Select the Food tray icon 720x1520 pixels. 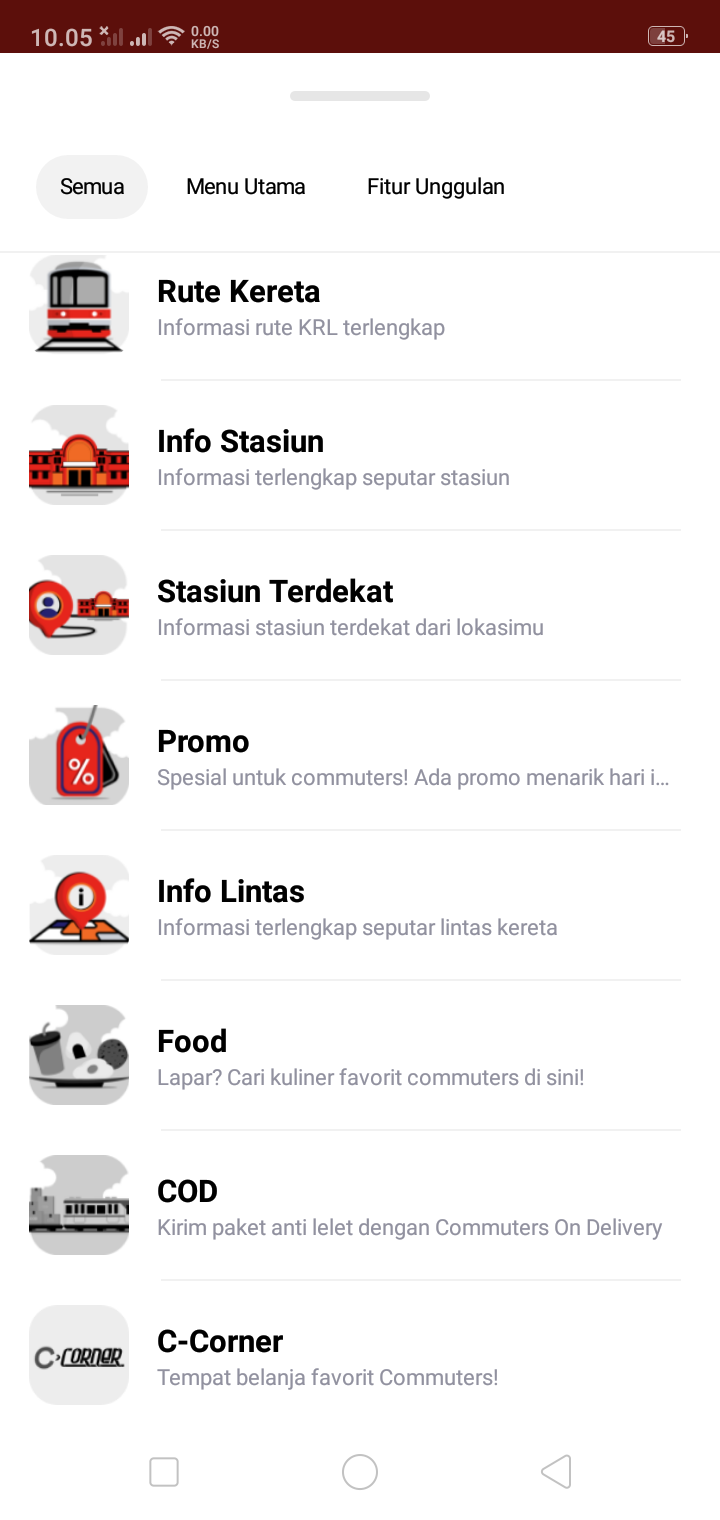coord(78,1055)
